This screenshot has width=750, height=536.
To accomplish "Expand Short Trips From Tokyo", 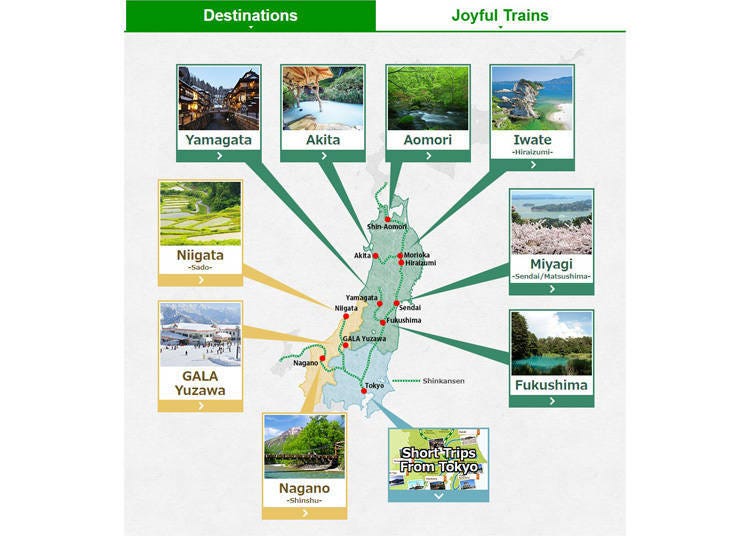I will [438, 463].
